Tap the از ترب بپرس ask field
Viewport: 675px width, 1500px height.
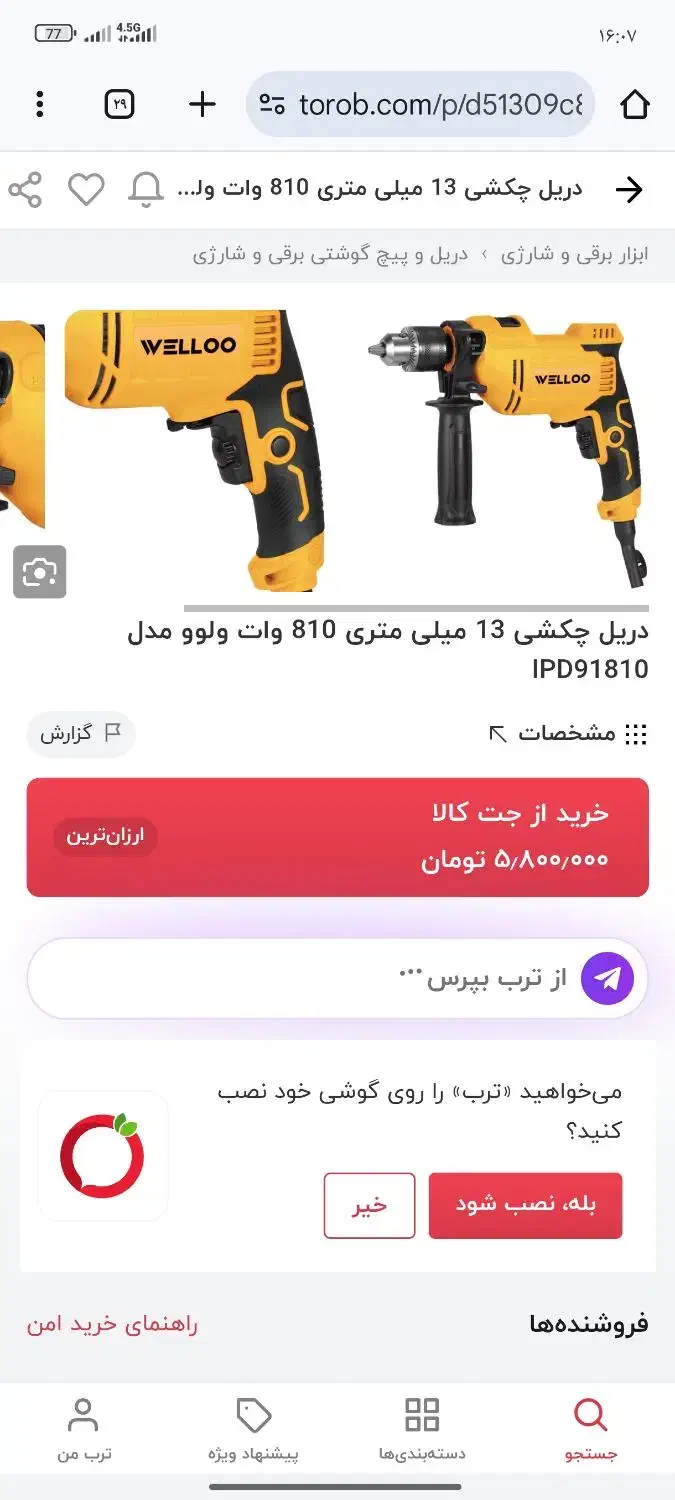pyautogui.click(x=300, y=978)
